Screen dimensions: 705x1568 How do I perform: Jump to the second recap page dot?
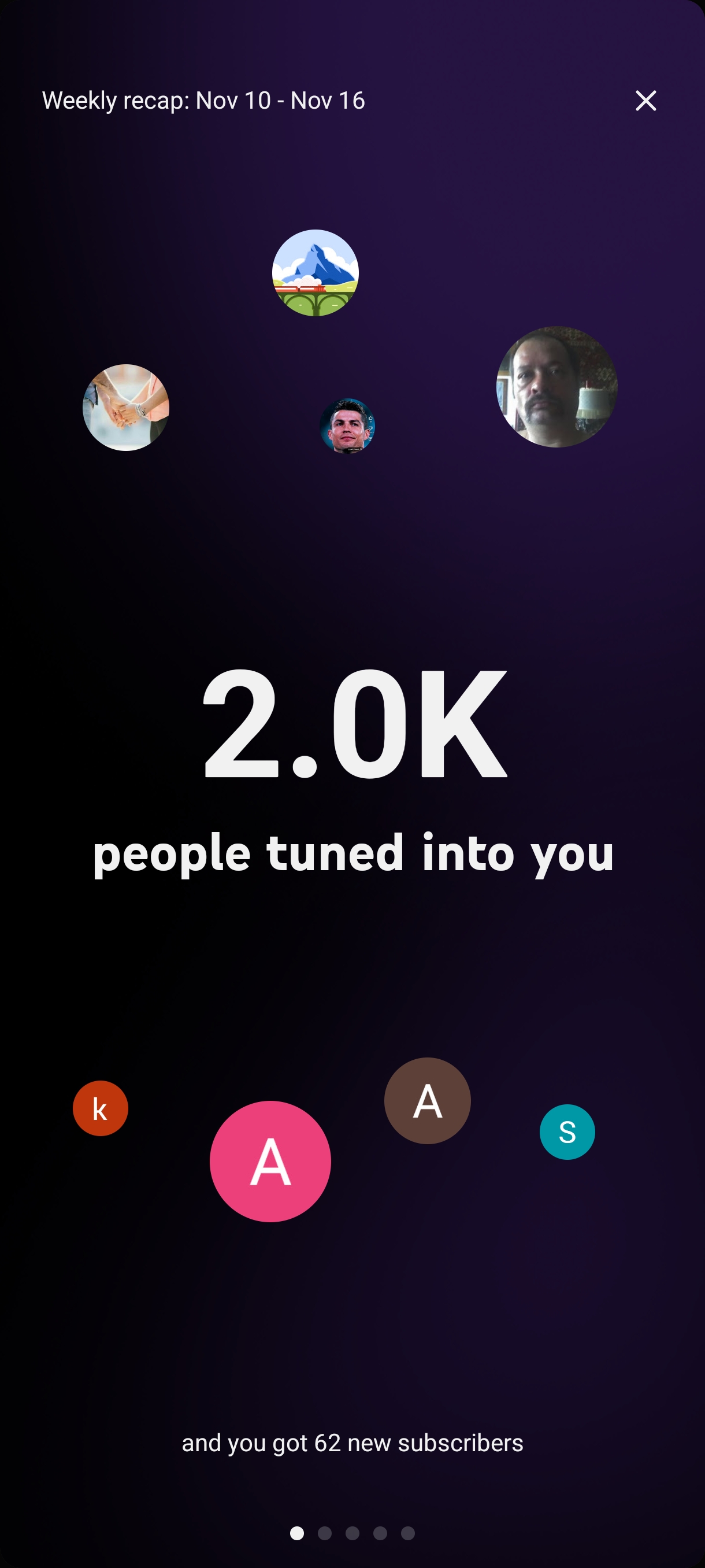click(x=325, y=1533)
